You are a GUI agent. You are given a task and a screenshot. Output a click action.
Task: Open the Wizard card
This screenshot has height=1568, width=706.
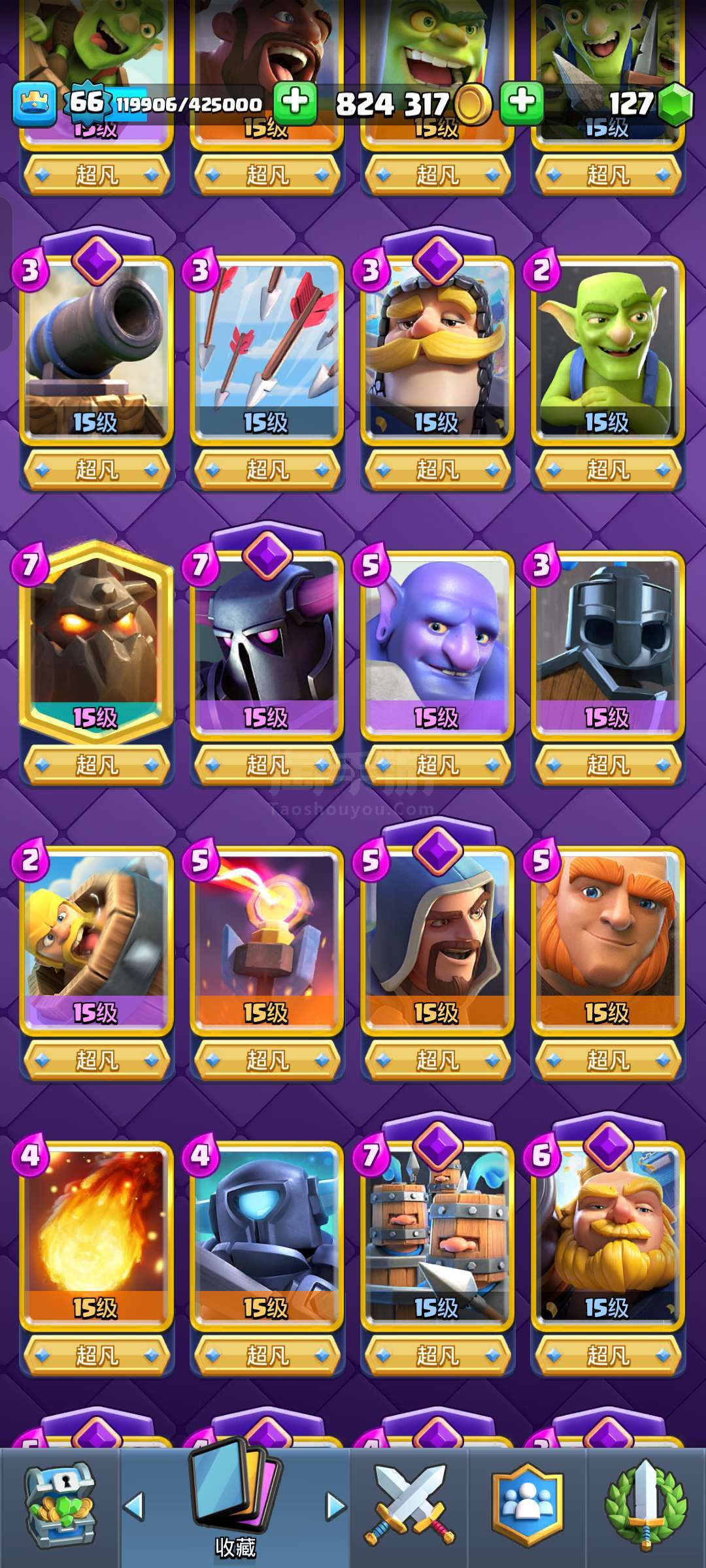click(x=437, y=941)
